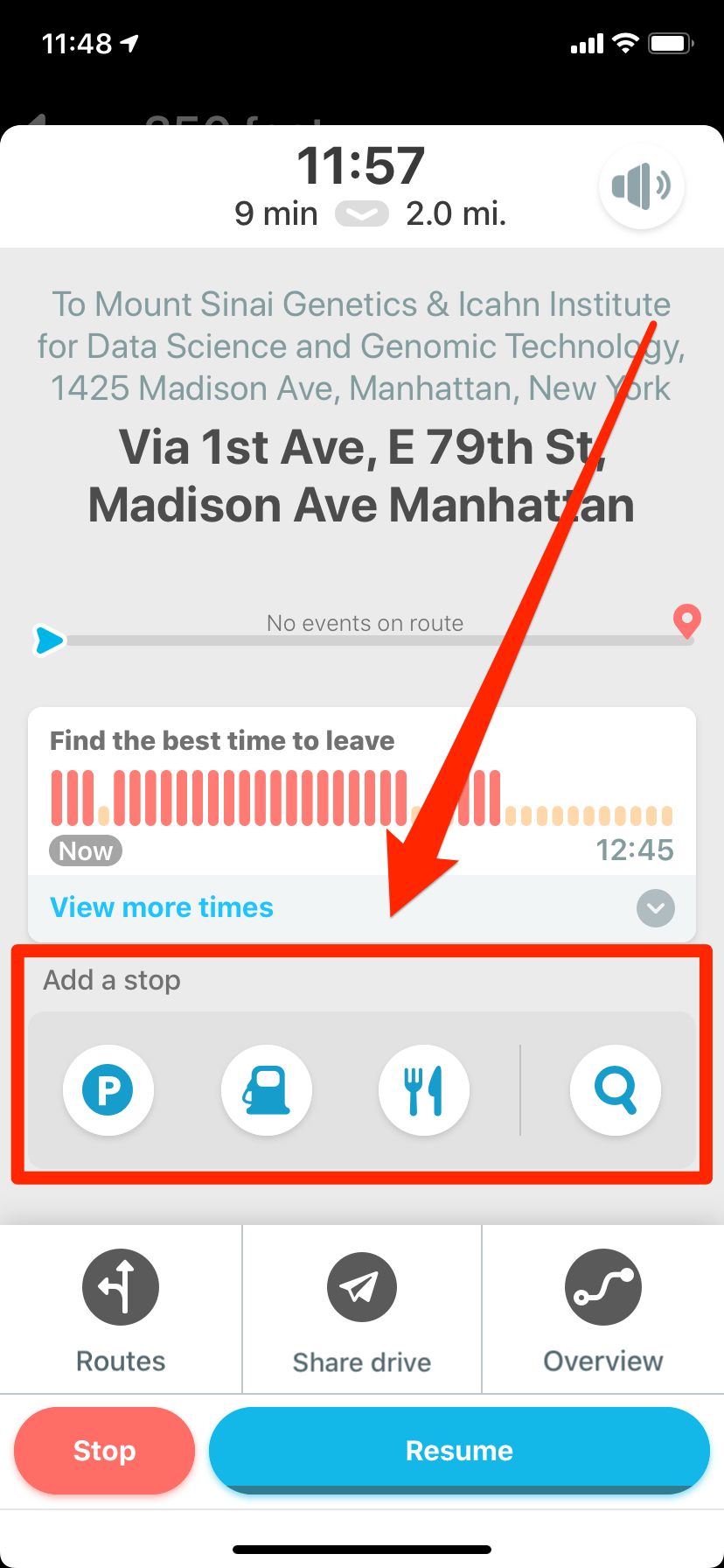Image resolution: width=724 pixels, height=1568 pixels.
Task: Resume the drive
Action: (459, 1451)
